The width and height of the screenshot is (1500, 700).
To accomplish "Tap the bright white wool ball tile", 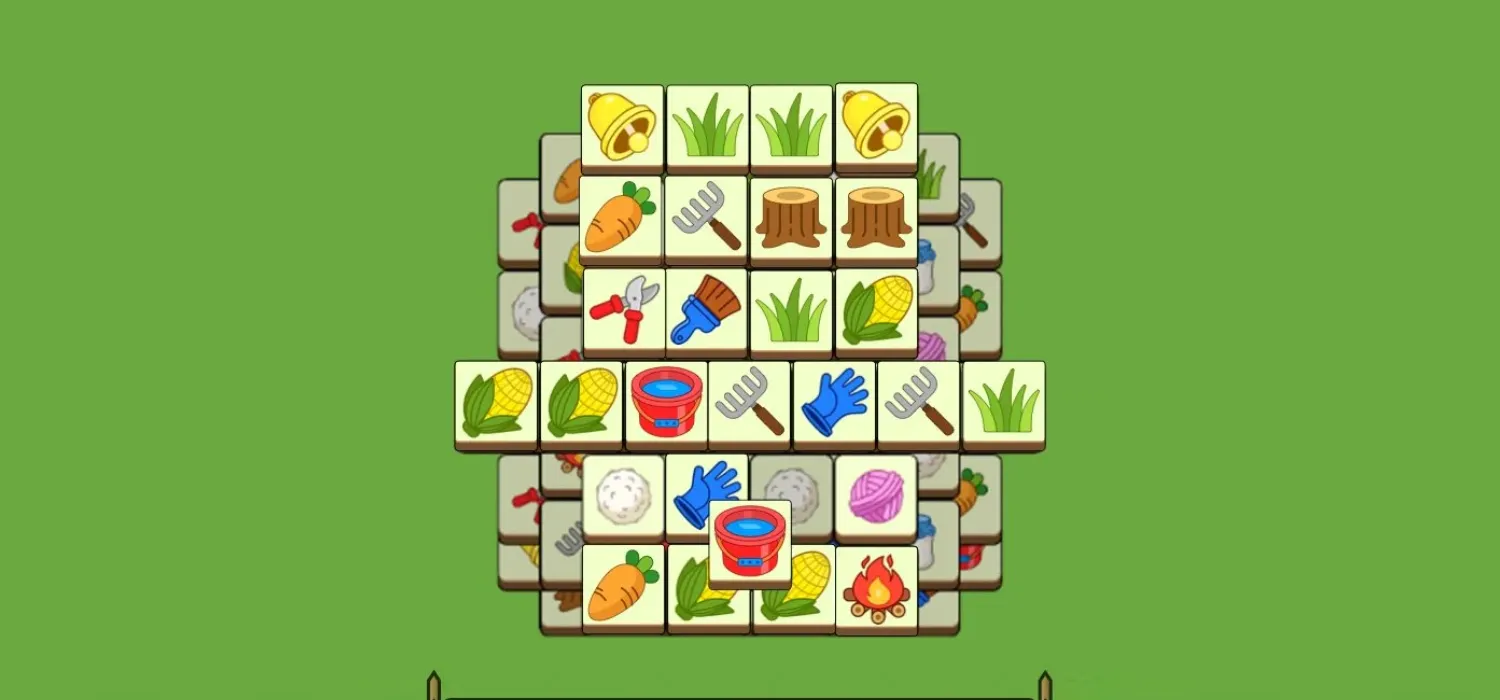I will coord(624,497).
